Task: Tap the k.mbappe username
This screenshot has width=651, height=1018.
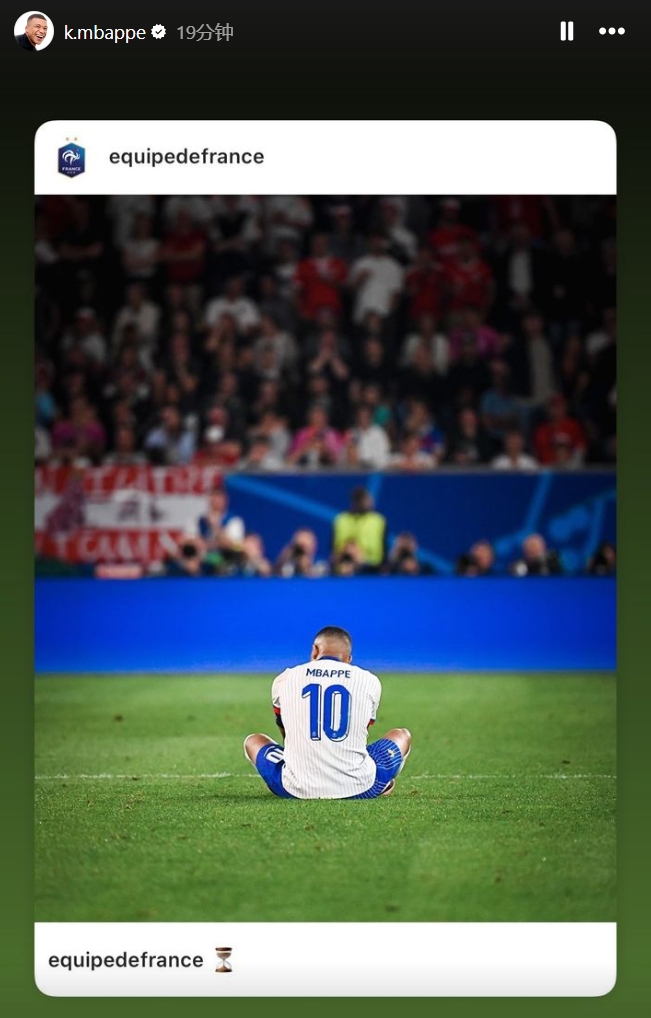Action: (x=104, y=33)
